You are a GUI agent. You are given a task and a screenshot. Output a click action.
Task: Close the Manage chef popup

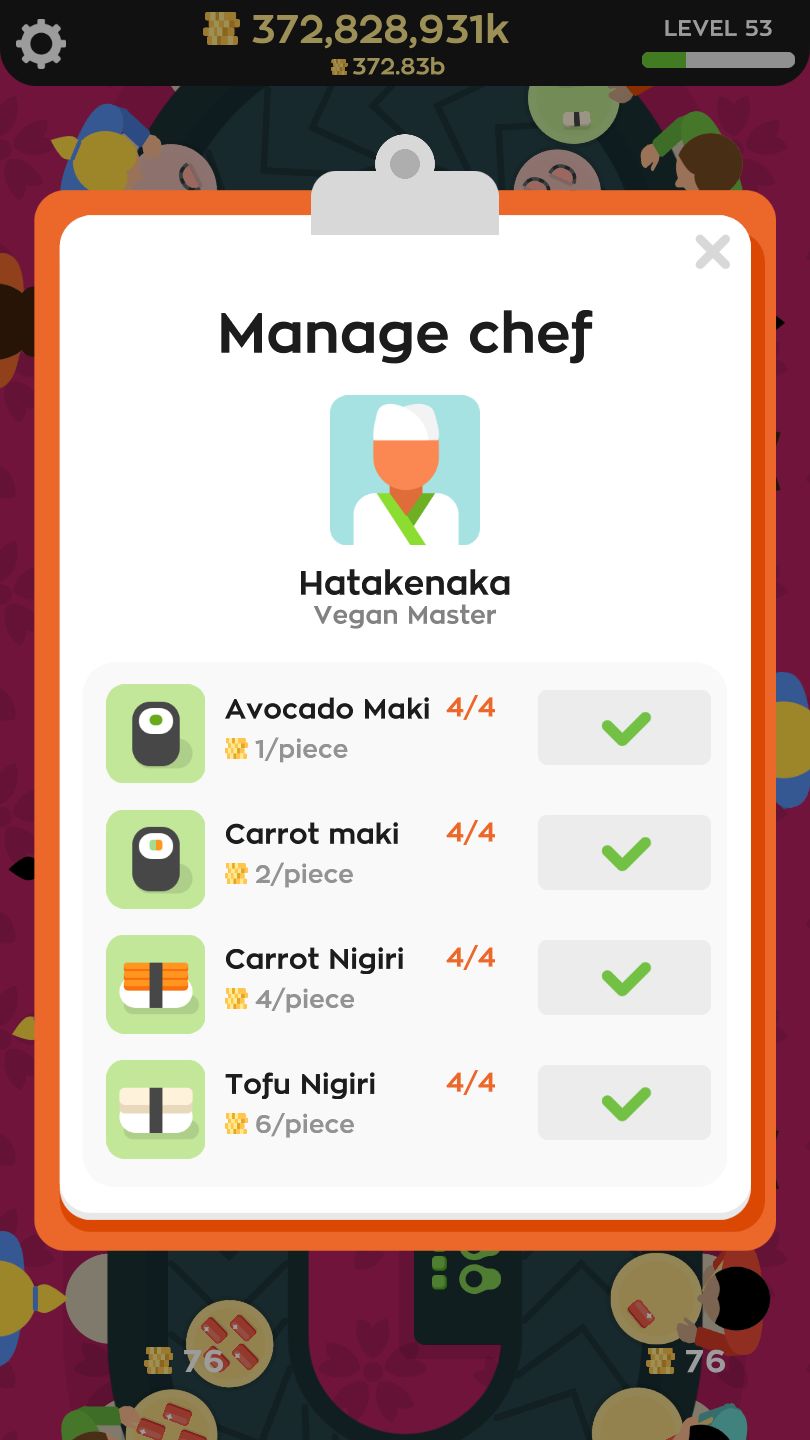tap(712, 253)
